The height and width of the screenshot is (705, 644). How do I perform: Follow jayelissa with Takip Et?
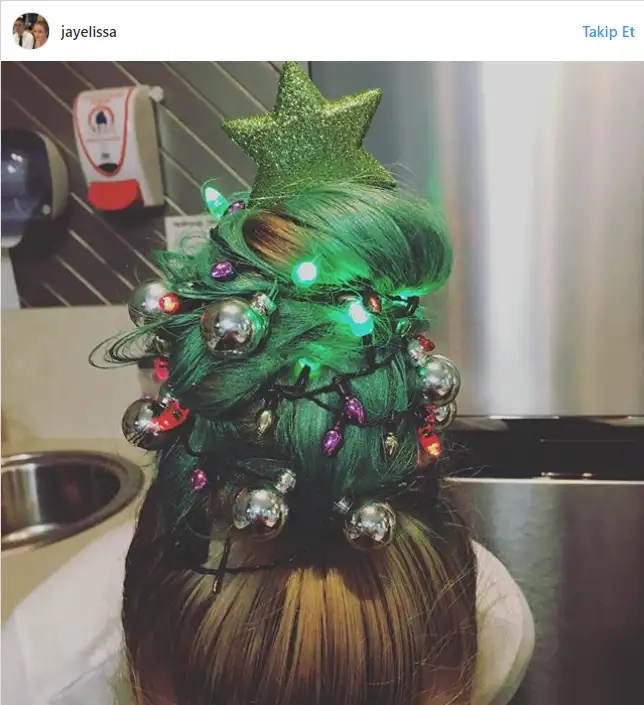(x=608, y=32)
